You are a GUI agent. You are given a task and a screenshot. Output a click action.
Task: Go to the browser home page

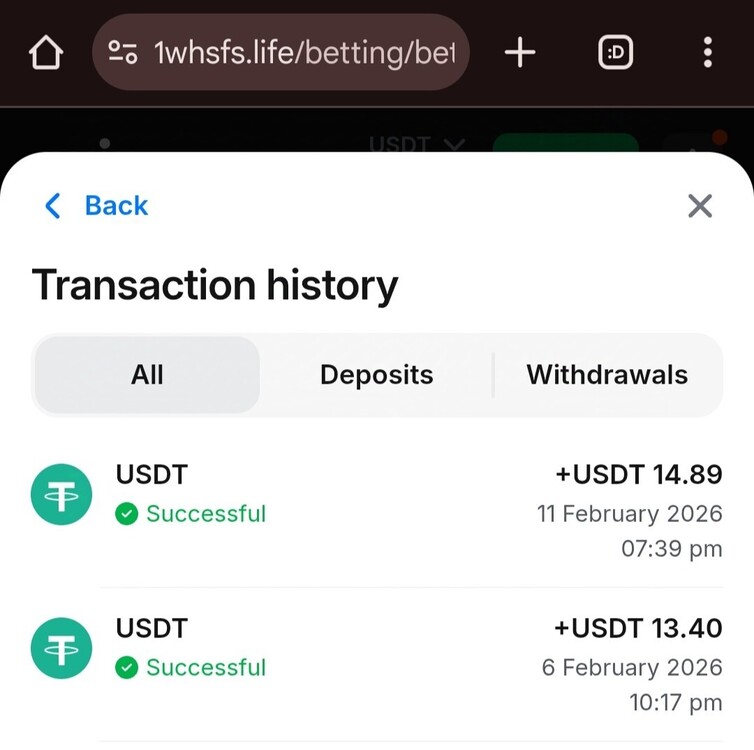tap(46, 53)
